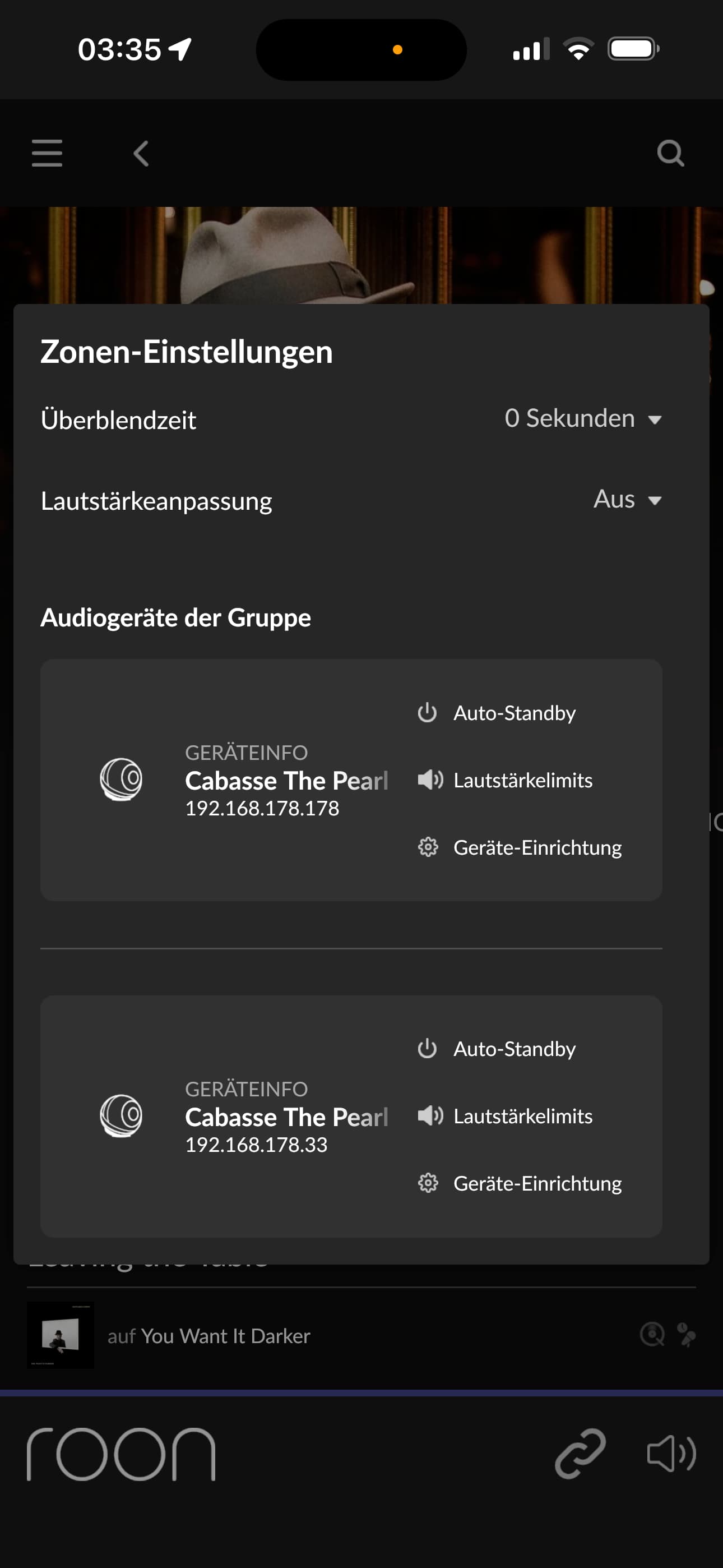Open Lautstärkelimits for device 192.168.178.178
Viewport: 723px width, 1568px height.
tap(505, 780)
